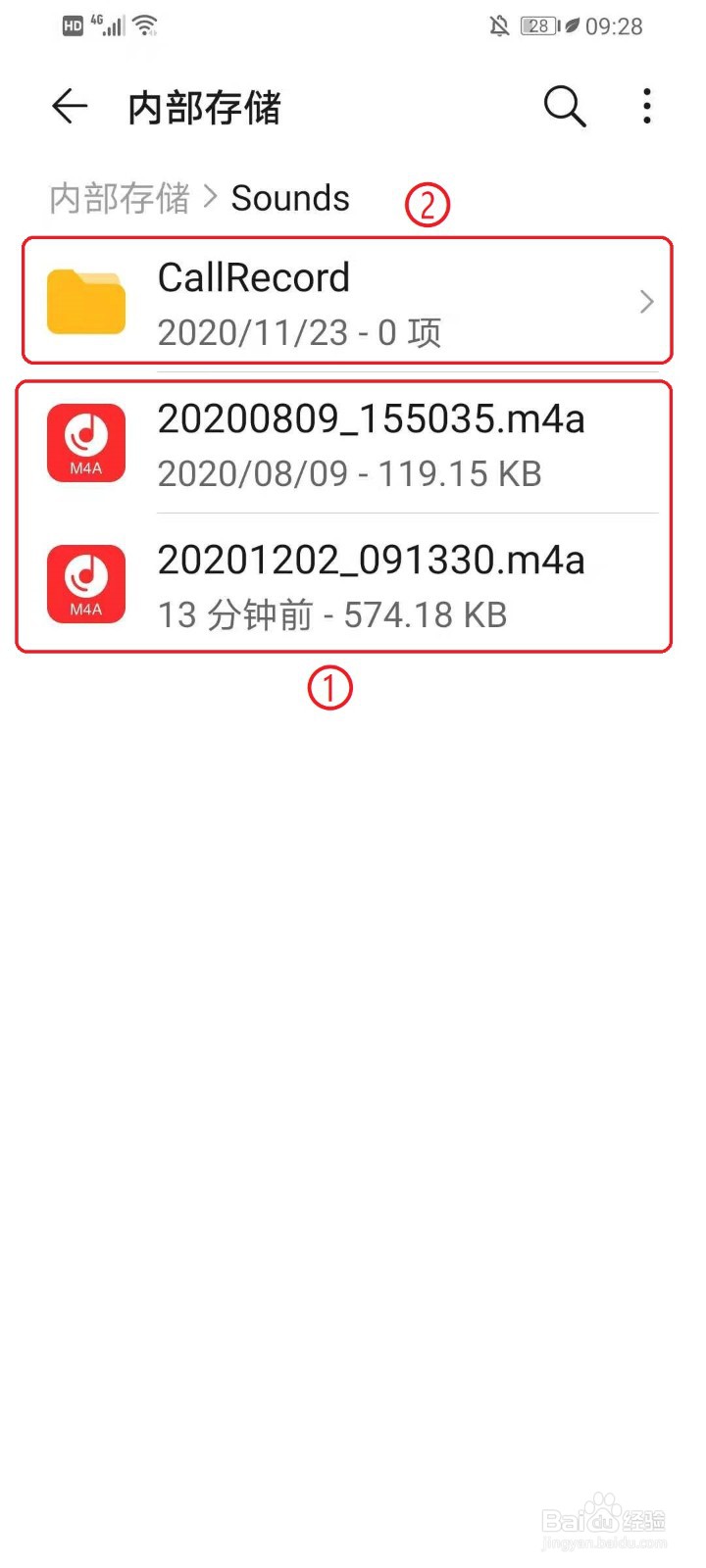The width and height of the screenshot is (706, 1568).
Task: Click the M4A icon of 20201202_091330.m4a
Action: tap(85, 584)
